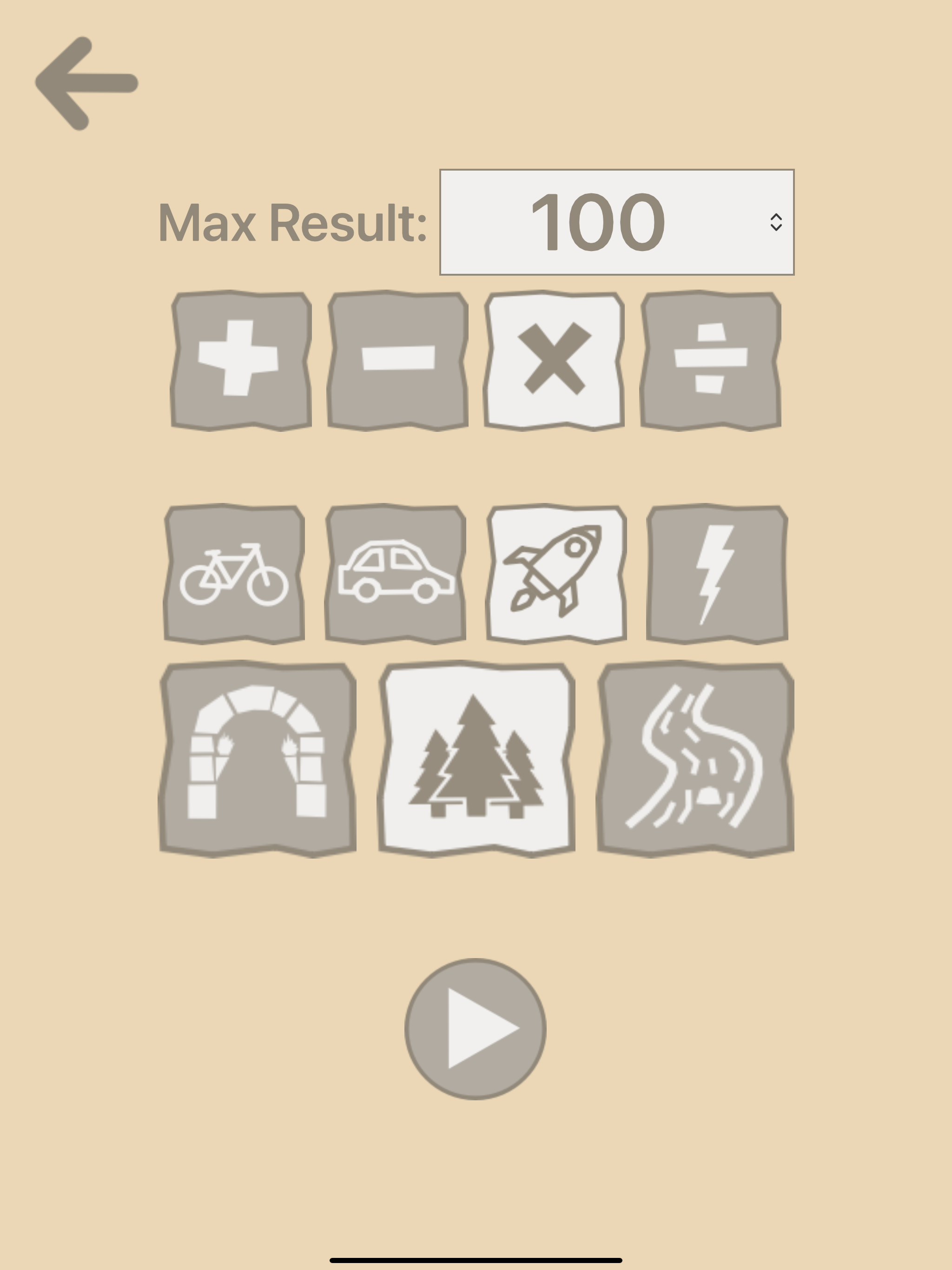Enable the addition operation

click(x=241, y=361)
